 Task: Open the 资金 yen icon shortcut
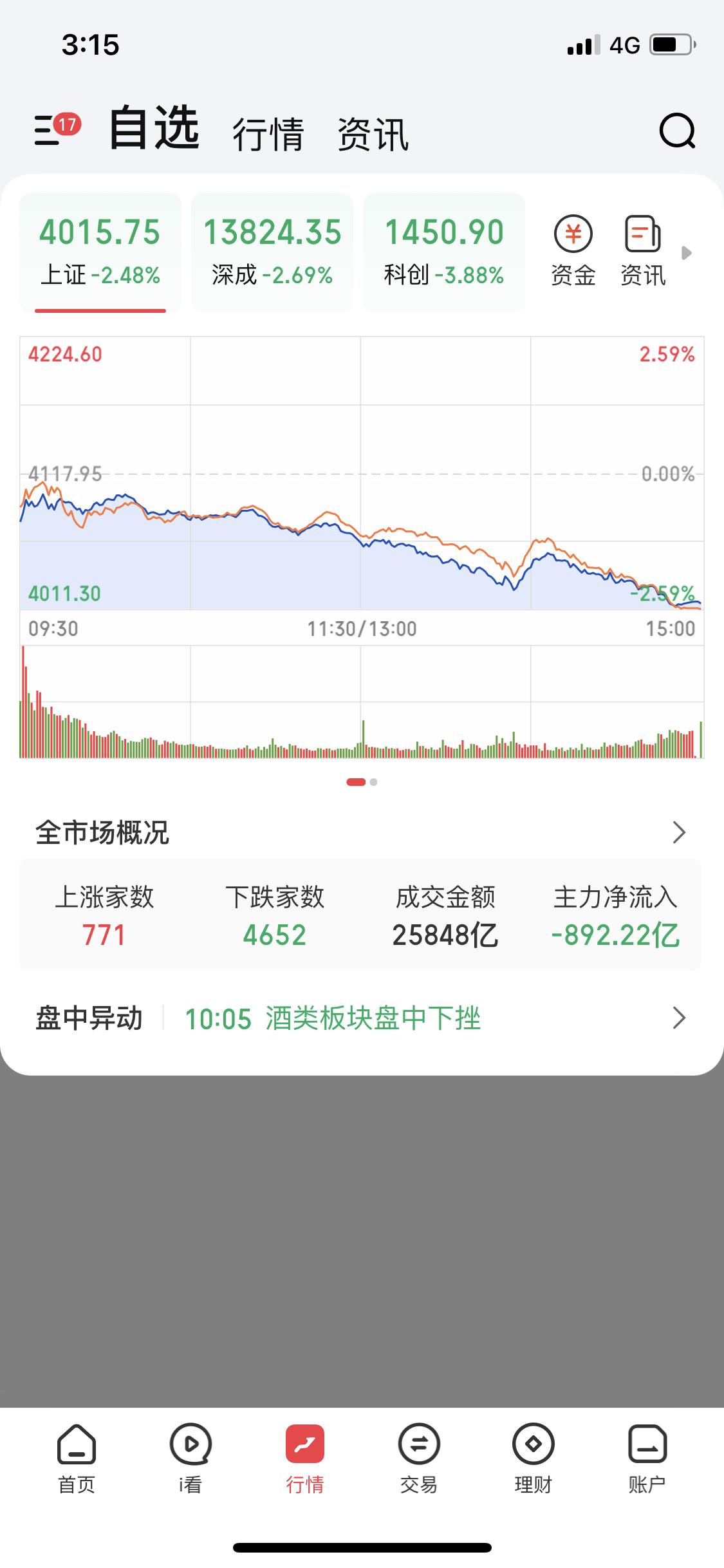(573, 251)
